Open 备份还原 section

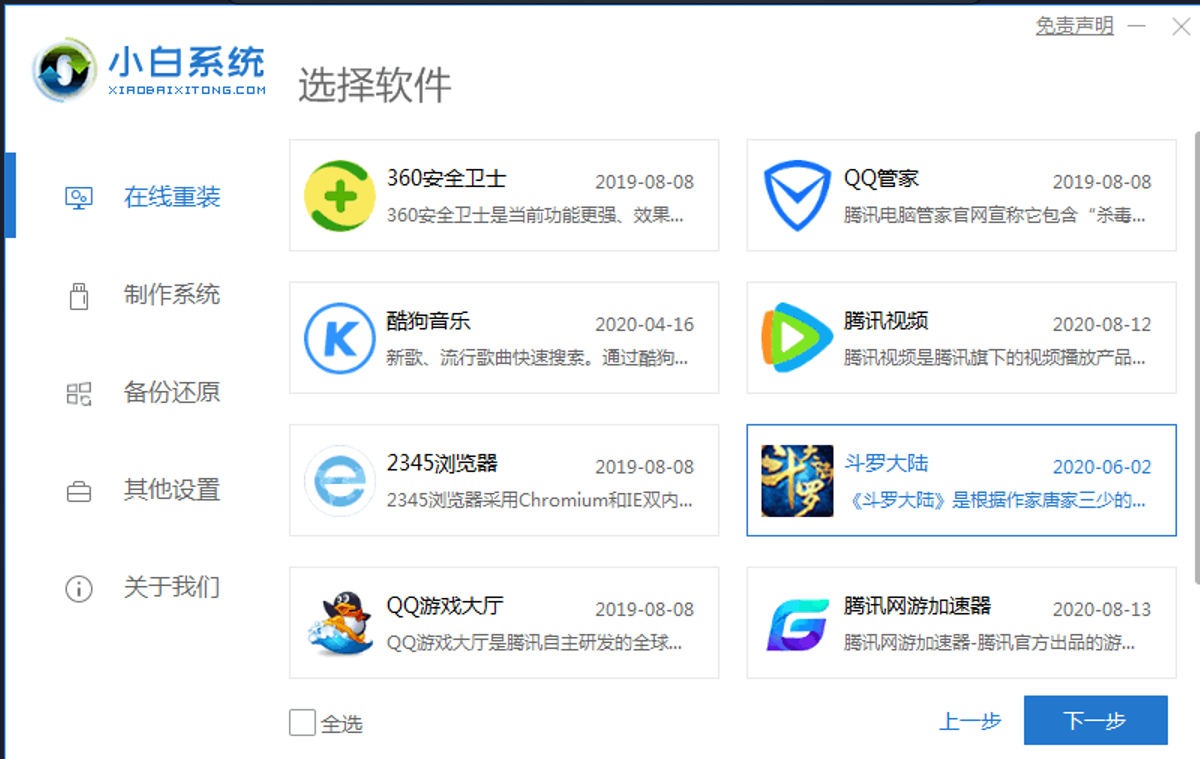(x=171, y=392)
